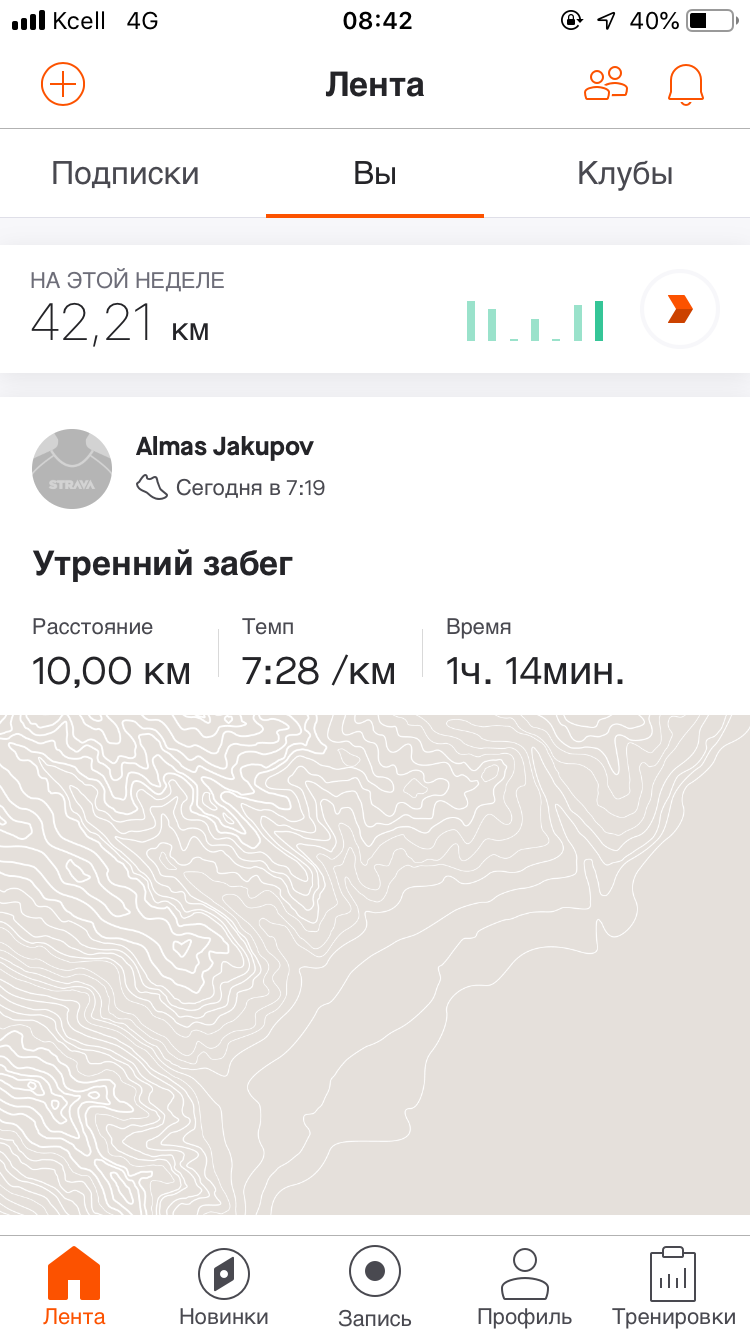Switch to the Новинки tab
This screenshot has width=750, height=1334.
tap(224, 1286)
